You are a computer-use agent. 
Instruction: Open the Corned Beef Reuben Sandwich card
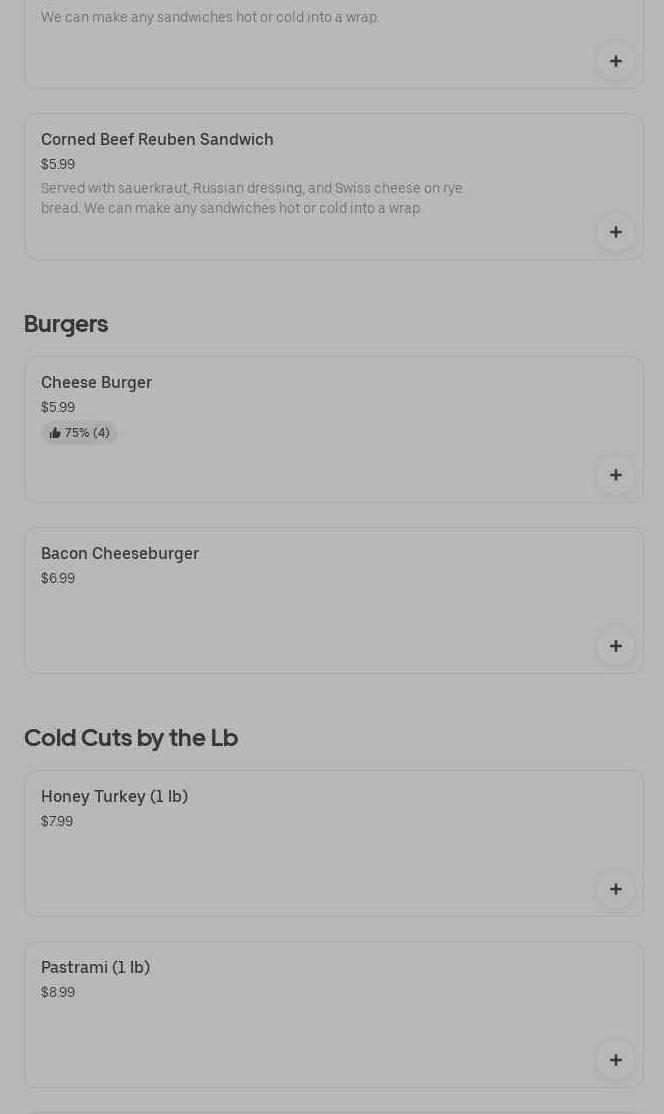pyautogui.click(x=334, y=187)
